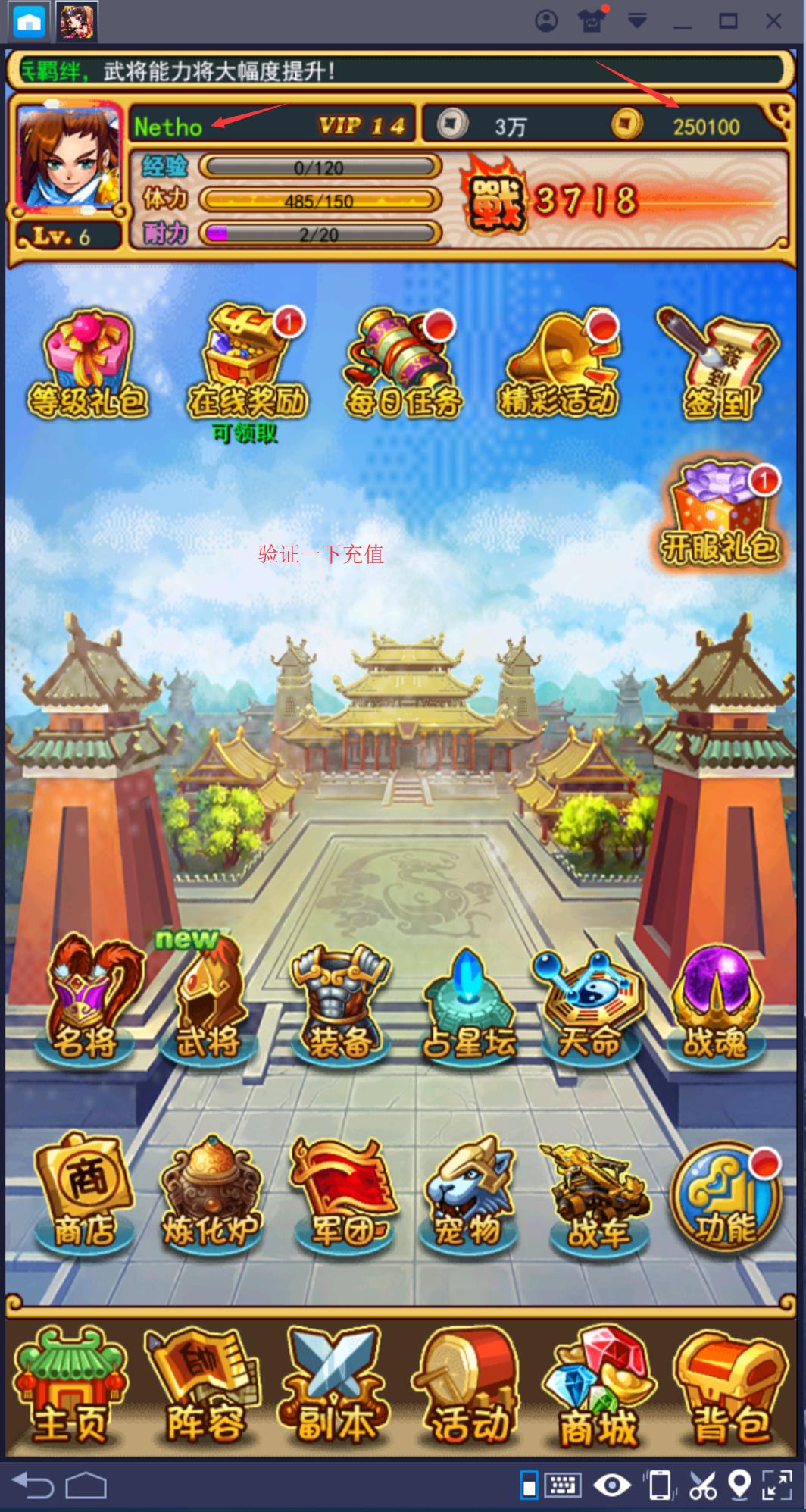Switch to the 副本 dungeon tab

click(333, 1387)
